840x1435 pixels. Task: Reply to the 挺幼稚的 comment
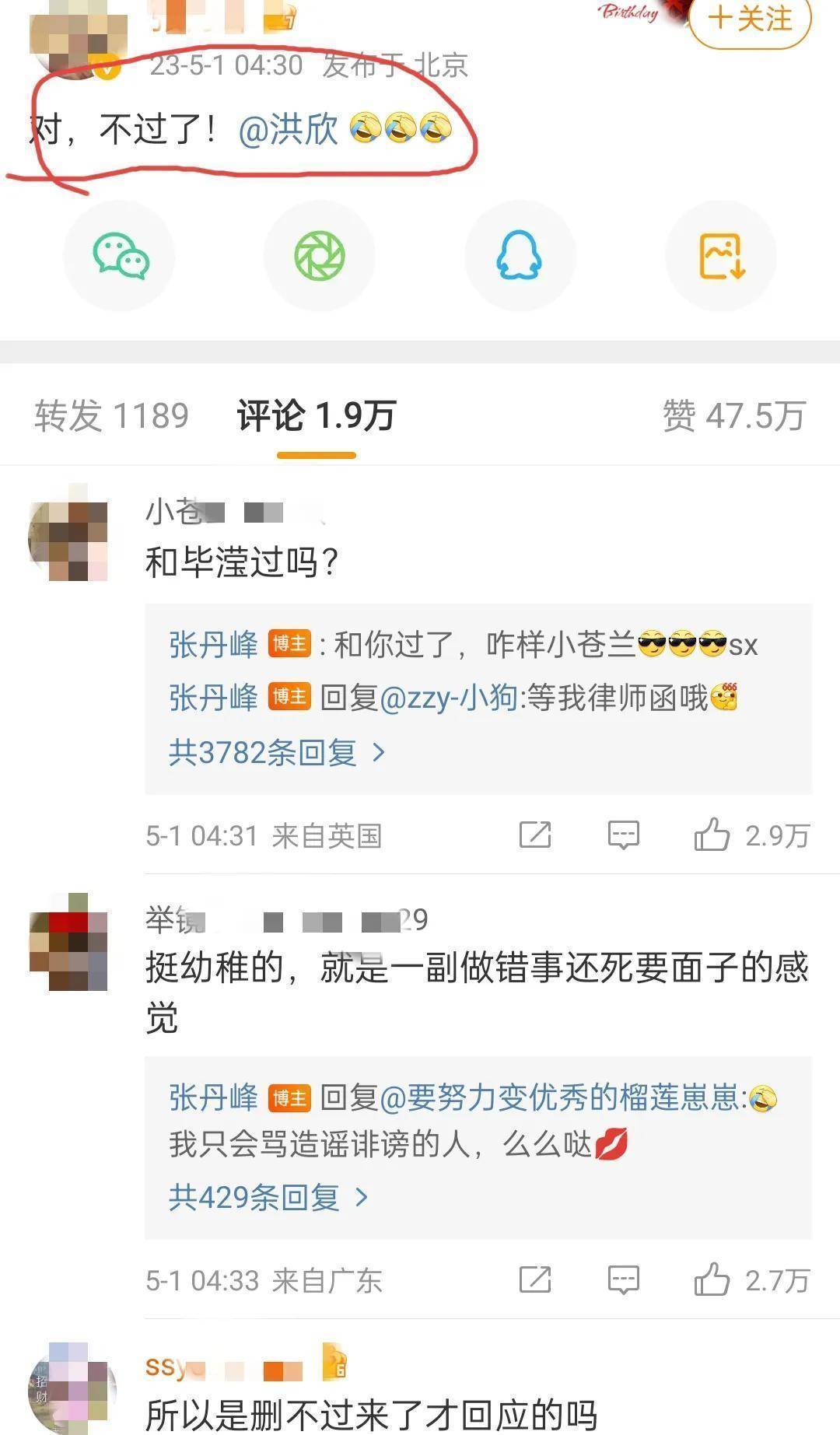click(623, 1280)
